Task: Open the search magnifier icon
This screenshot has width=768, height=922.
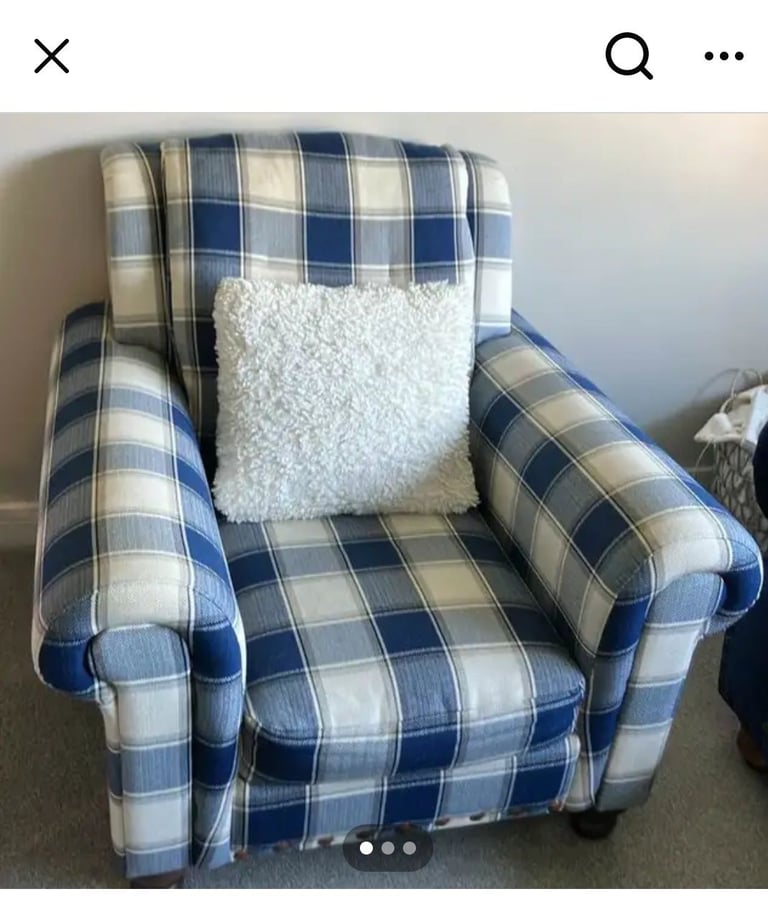Action: [628, 56]
